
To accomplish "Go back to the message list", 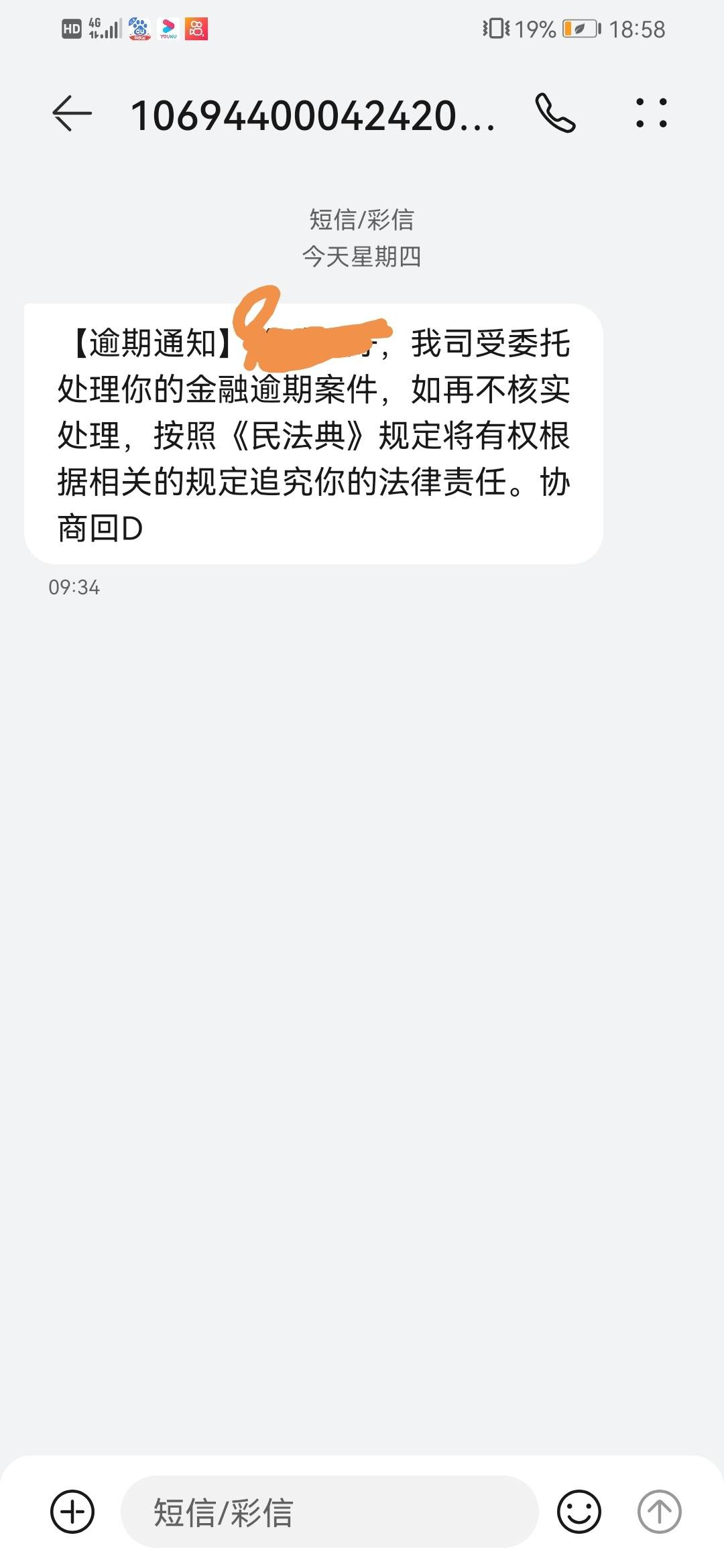I will click(72, 113).
